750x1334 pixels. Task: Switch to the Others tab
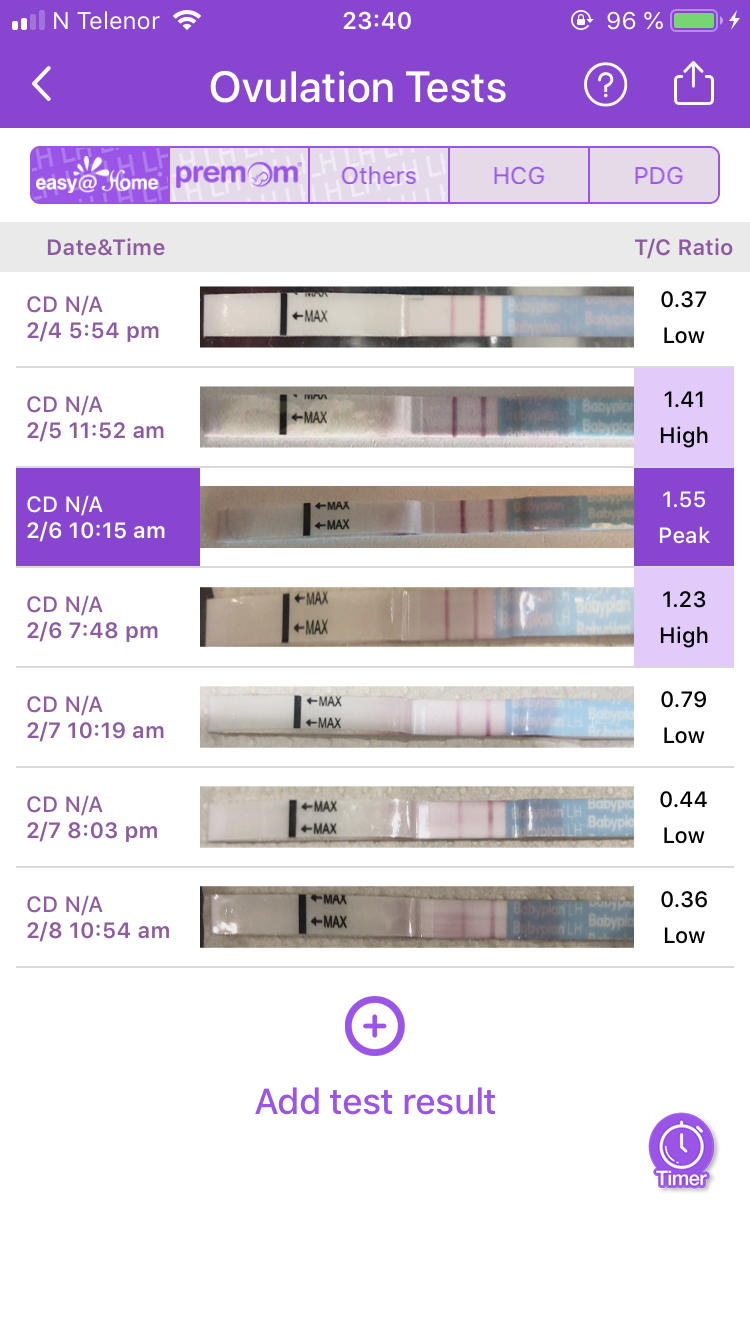click(379, 176)
